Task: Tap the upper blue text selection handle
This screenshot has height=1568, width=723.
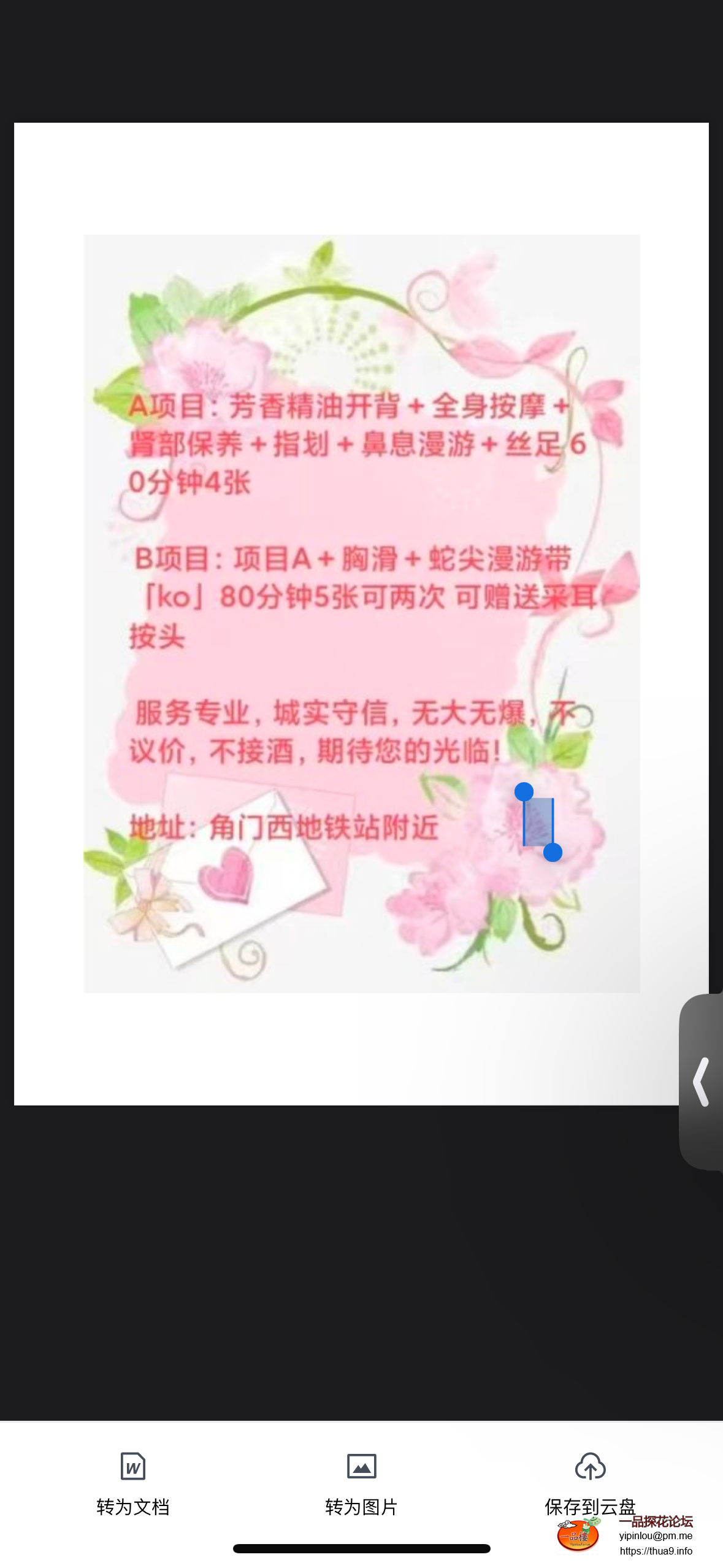Action: tap(524, 791)
